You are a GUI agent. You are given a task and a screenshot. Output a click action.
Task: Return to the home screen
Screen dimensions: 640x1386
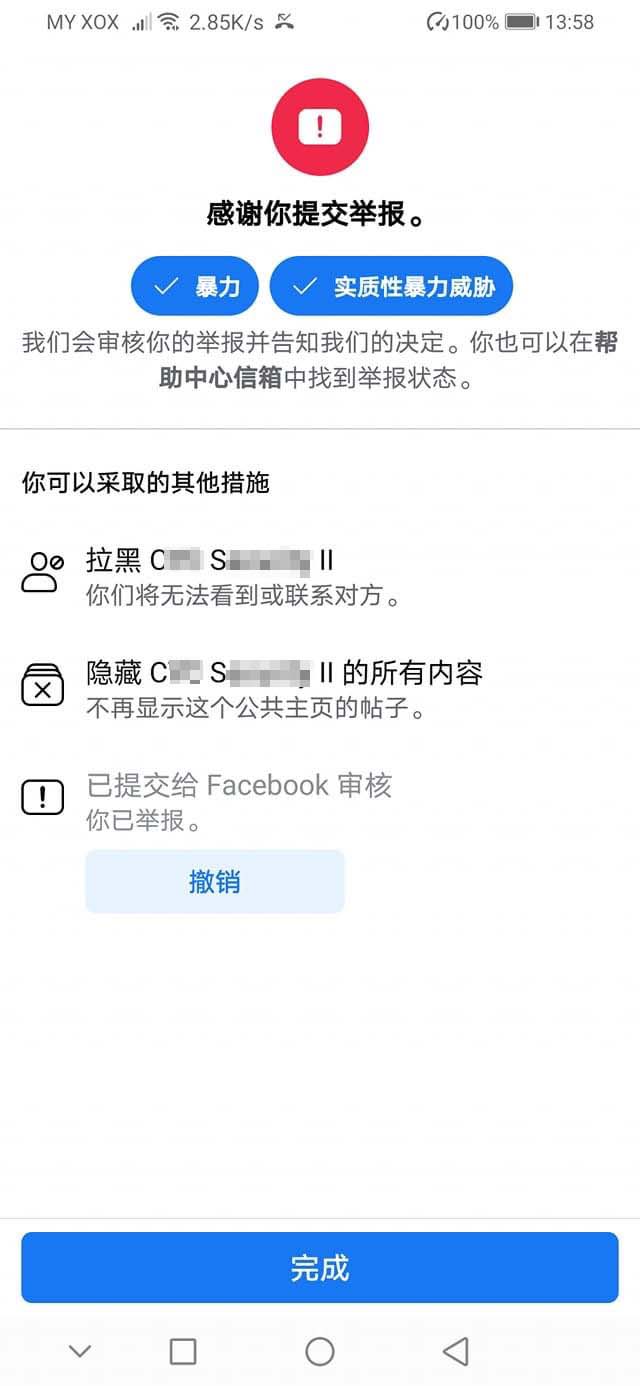[320, 1352]
